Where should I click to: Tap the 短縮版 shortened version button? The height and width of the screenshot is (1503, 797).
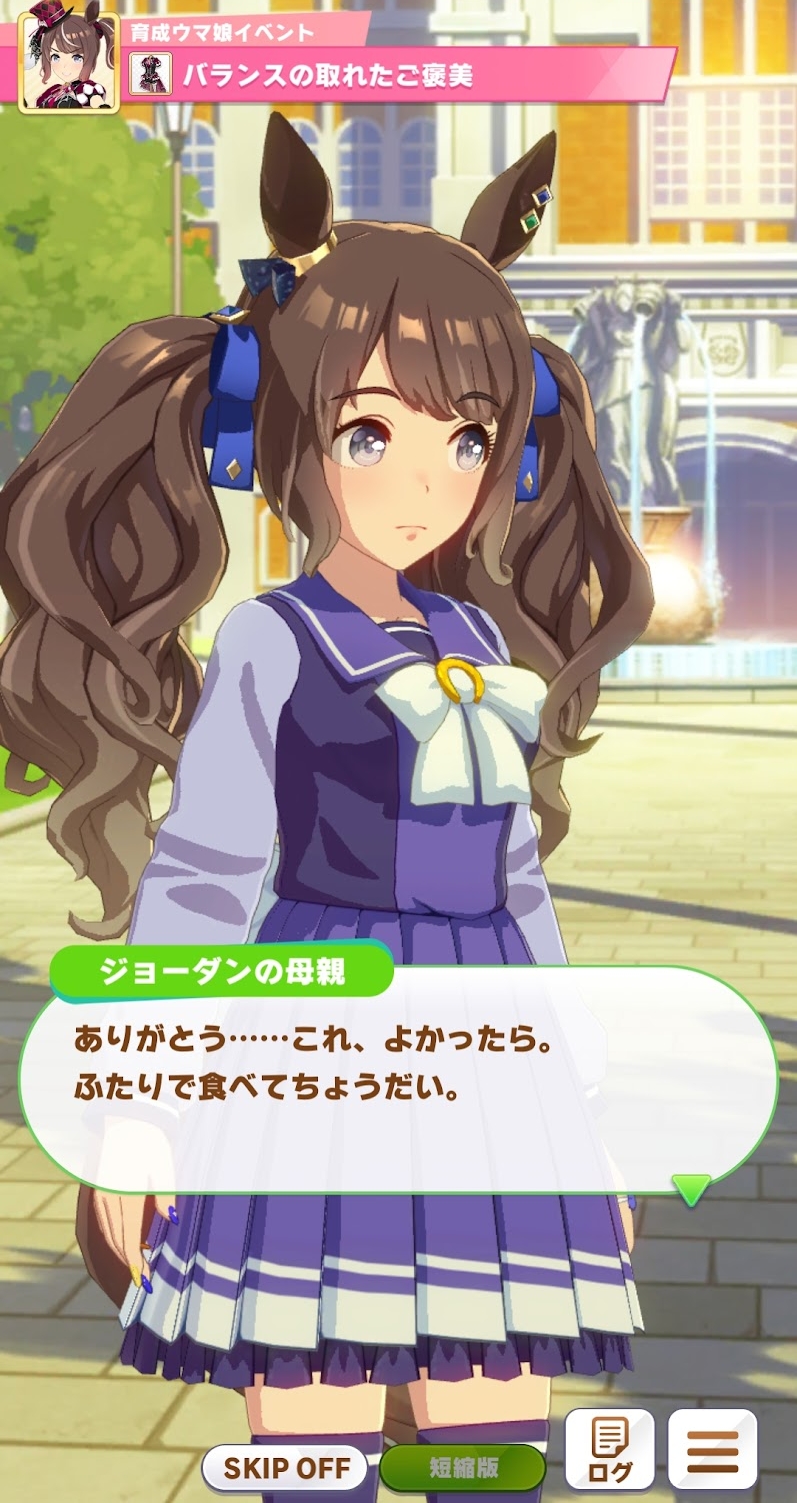(463, 1468)
